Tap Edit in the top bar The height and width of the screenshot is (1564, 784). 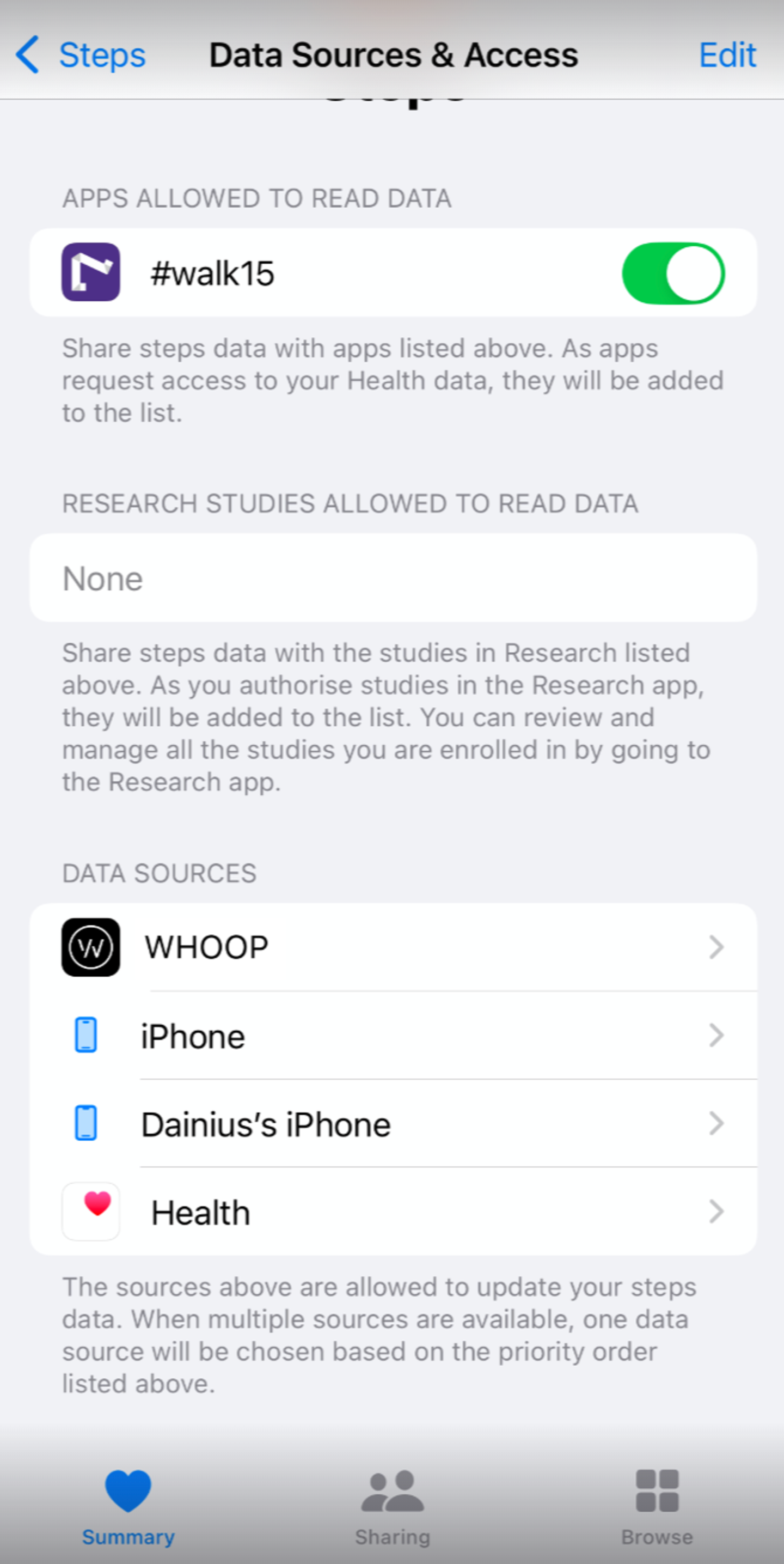(727, 55)
